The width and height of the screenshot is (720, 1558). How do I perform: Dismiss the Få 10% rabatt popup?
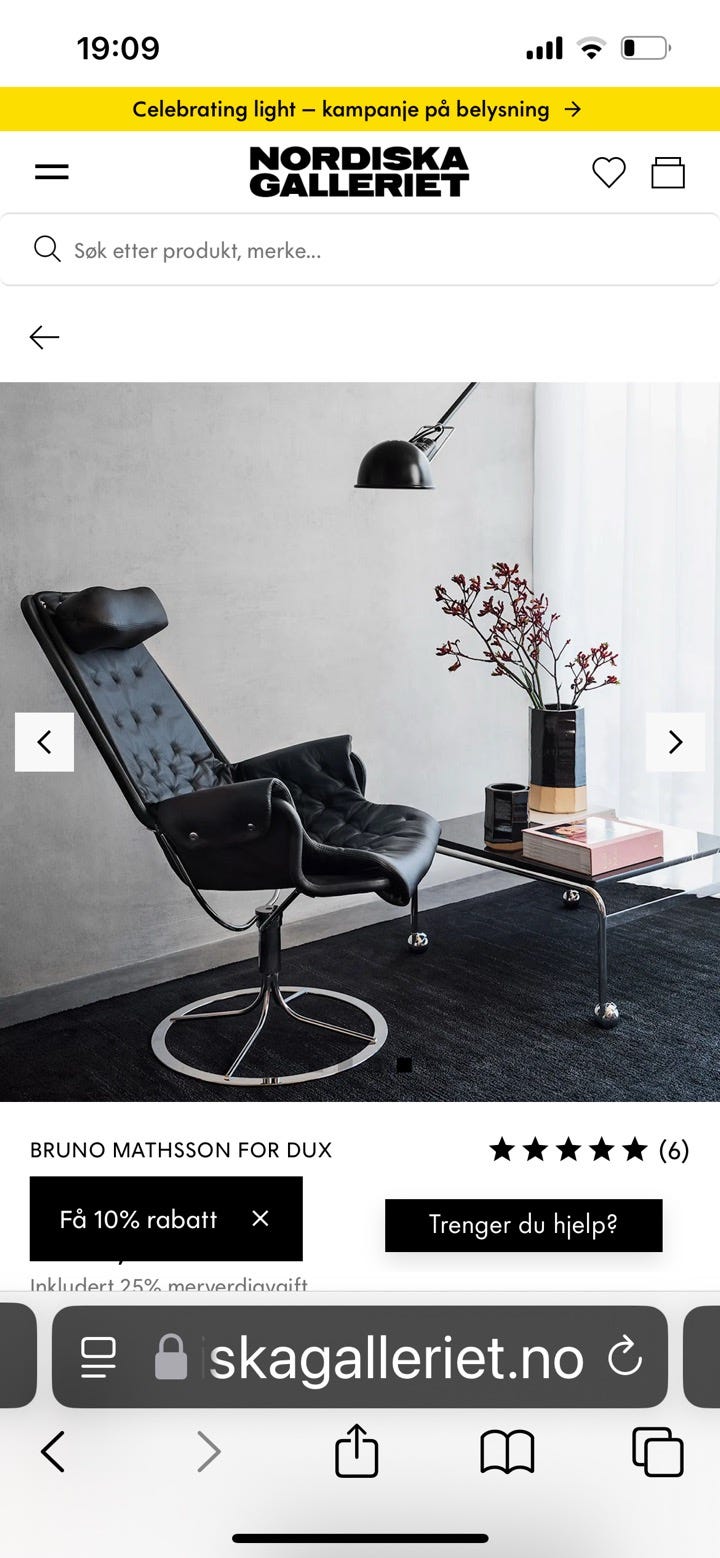(x=261, y=1219)
